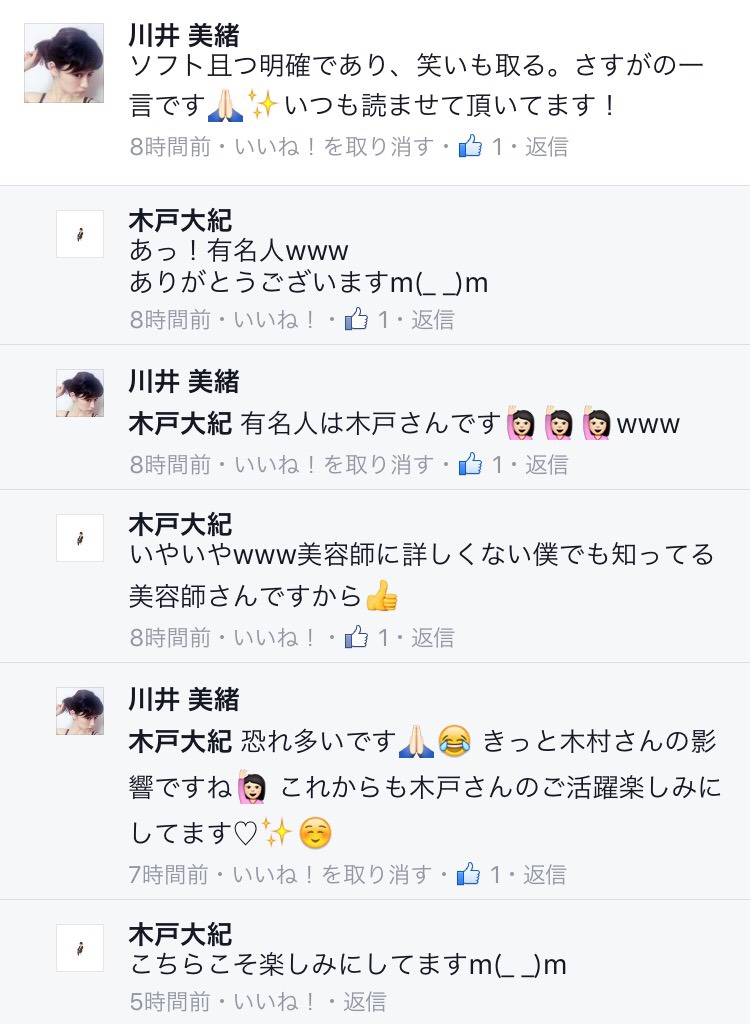Reply to the いやいやwww美容師 comment
750x1024 pixels.
click(432, 637)
